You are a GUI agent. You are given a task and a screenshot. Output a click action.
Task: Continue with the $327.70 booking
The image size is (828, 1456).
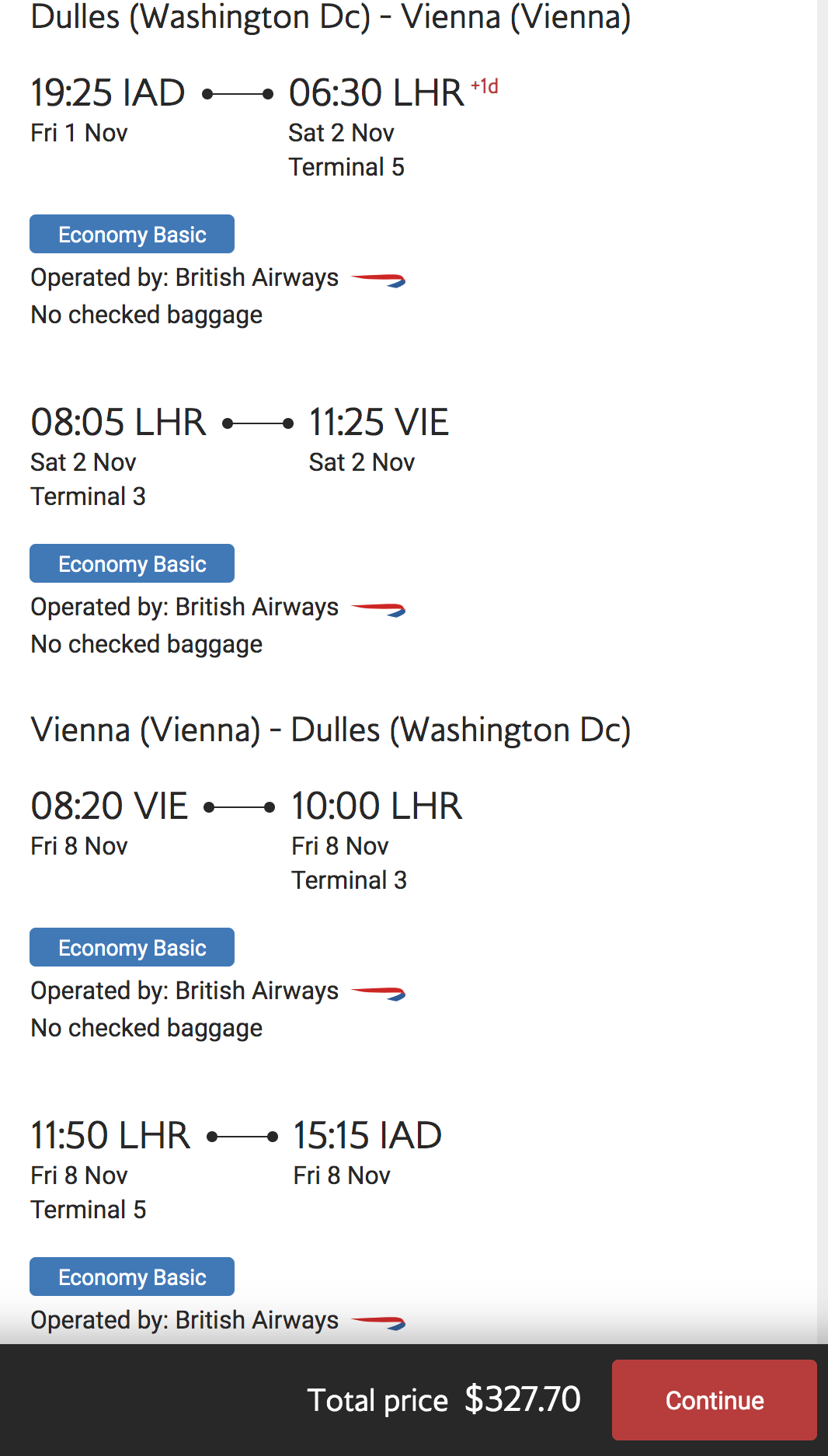click(714, 1399)
